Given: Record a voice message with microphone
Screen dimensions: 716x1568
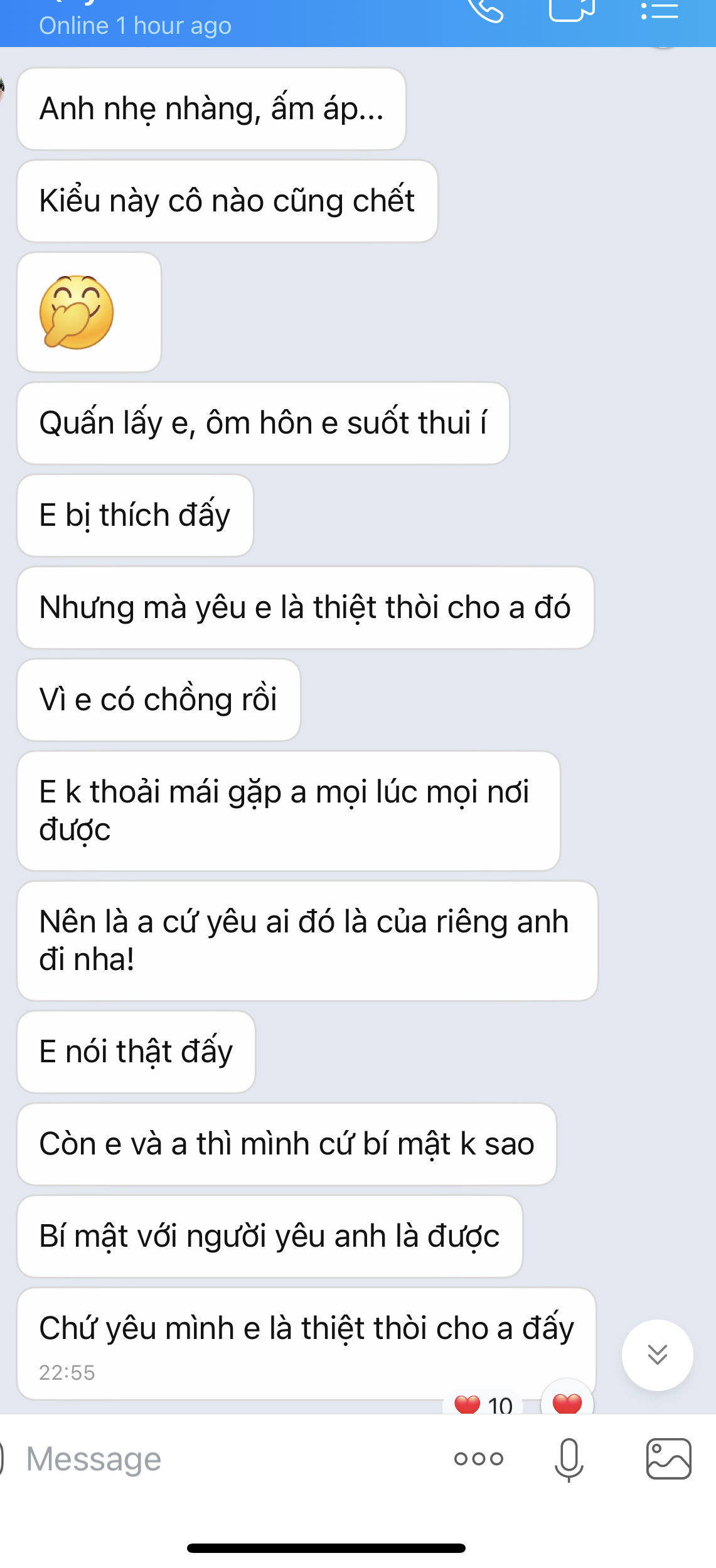Looking at the screenshot, I should 569,1459.
